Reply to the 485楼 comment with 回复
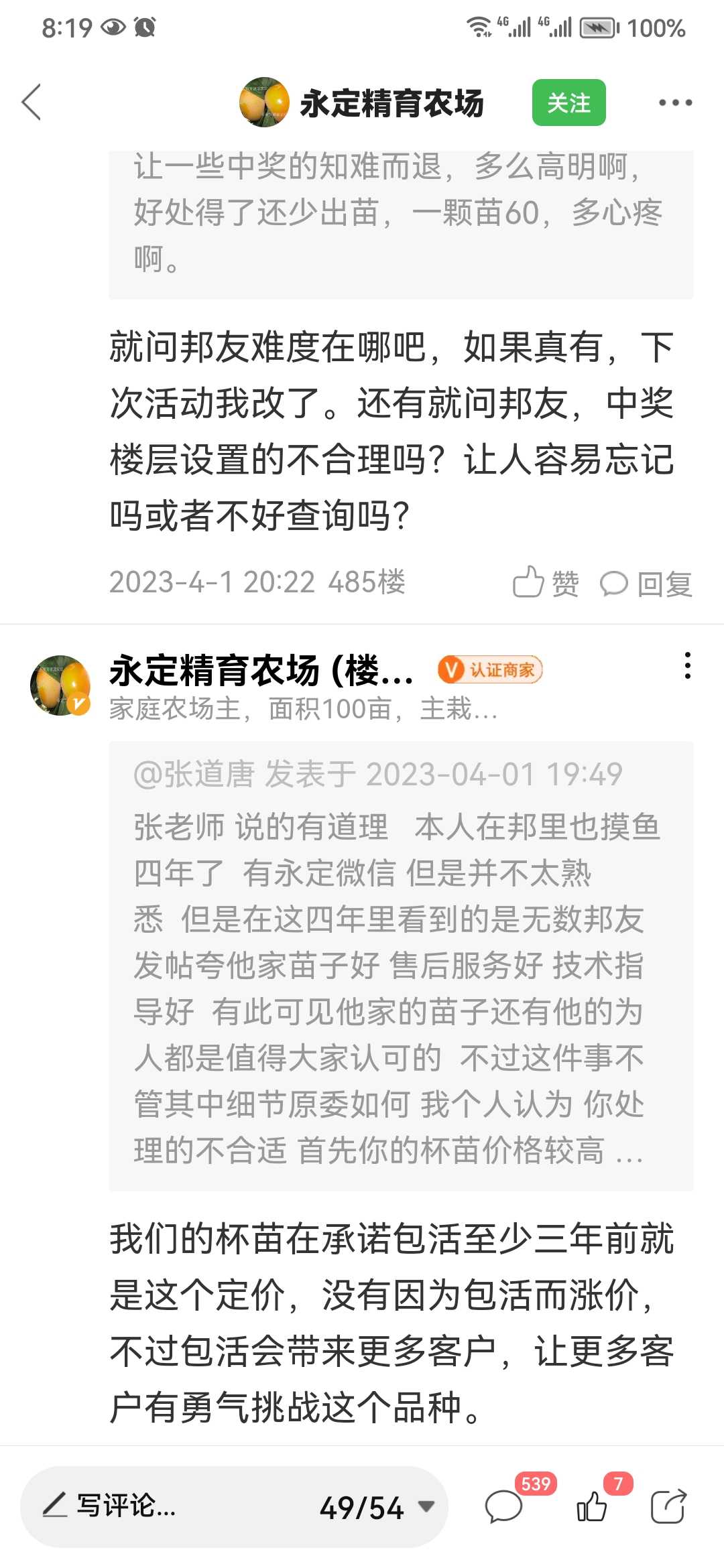The width and height of the screenshot is (724, 1568). [646, 583]
